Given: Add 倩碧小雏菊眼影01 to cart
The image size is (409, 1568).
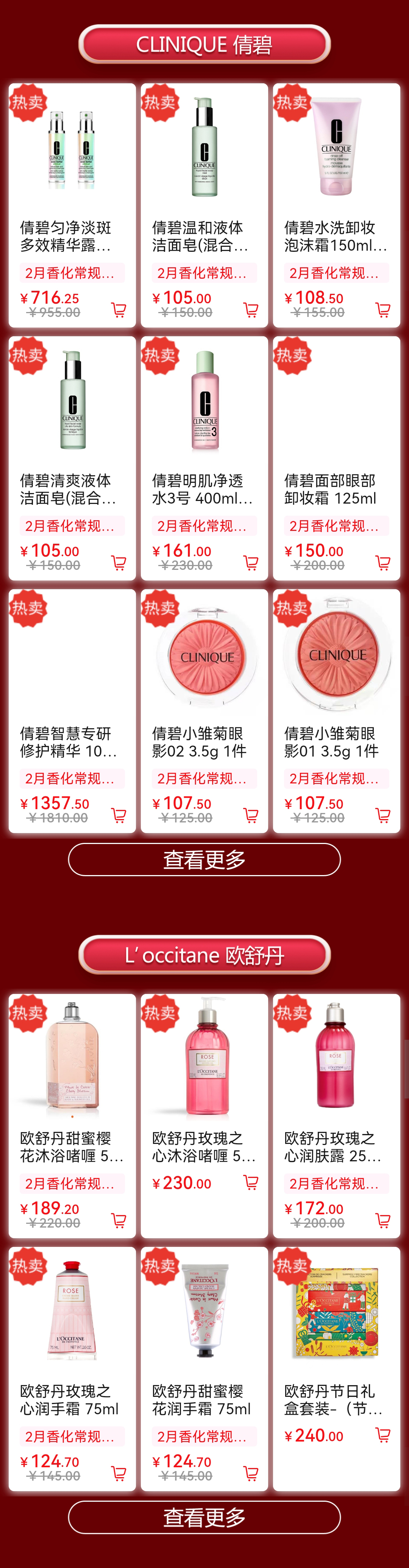Looking at the screenshot, I should click(x=383, y=815).
